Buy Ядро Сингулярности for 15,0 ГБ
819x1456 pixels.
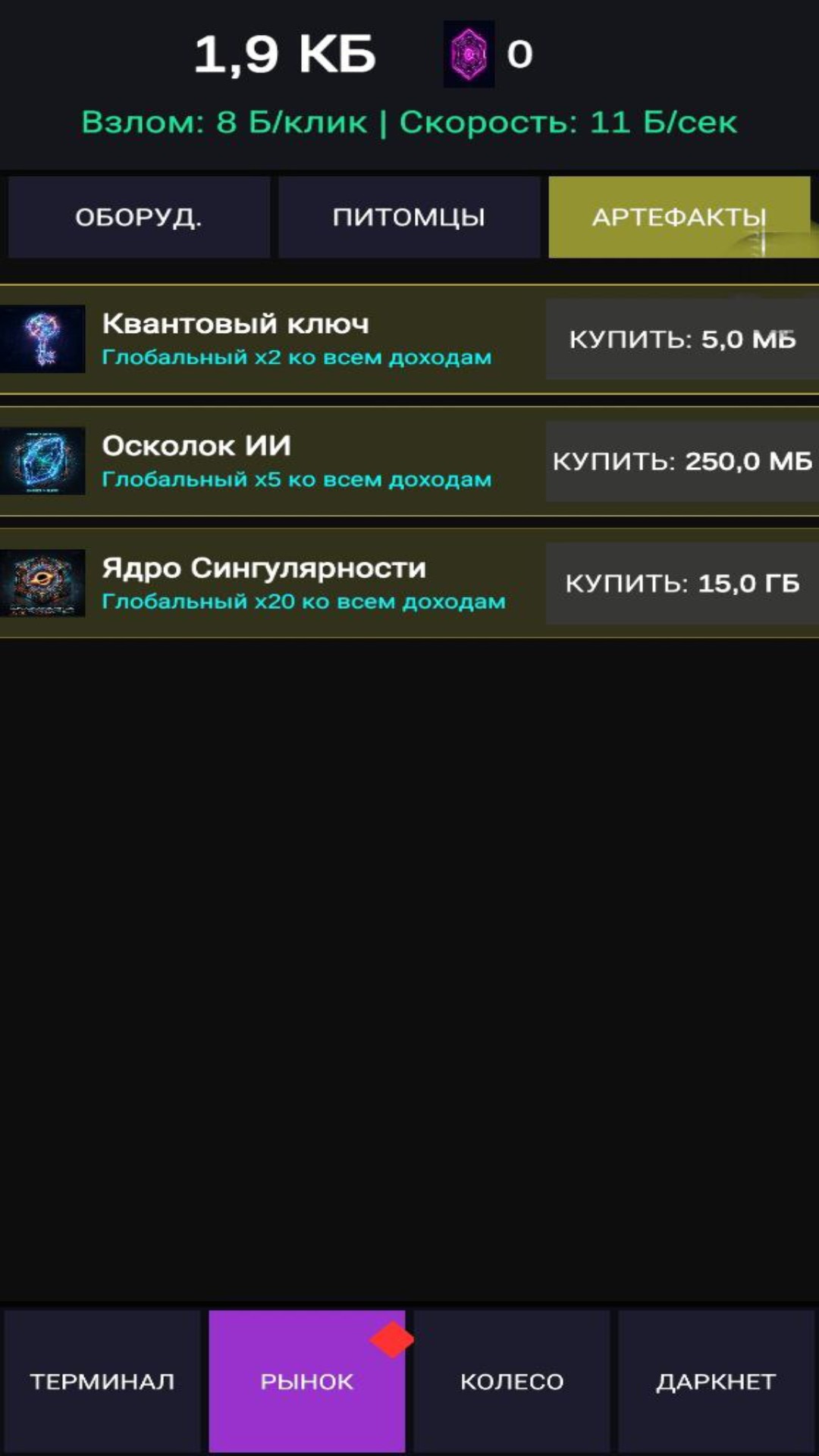click(682, 583)
